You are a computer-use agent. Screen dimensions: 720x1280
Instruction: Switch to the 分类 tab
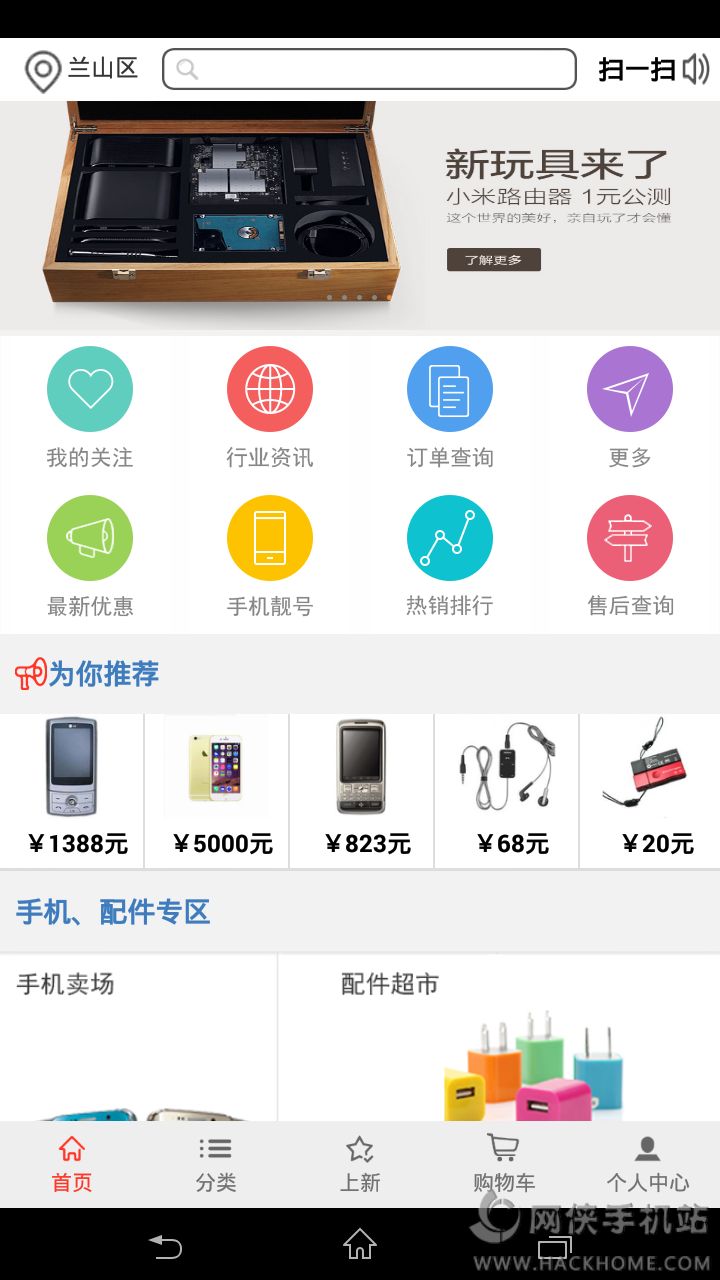point(216,1165)
